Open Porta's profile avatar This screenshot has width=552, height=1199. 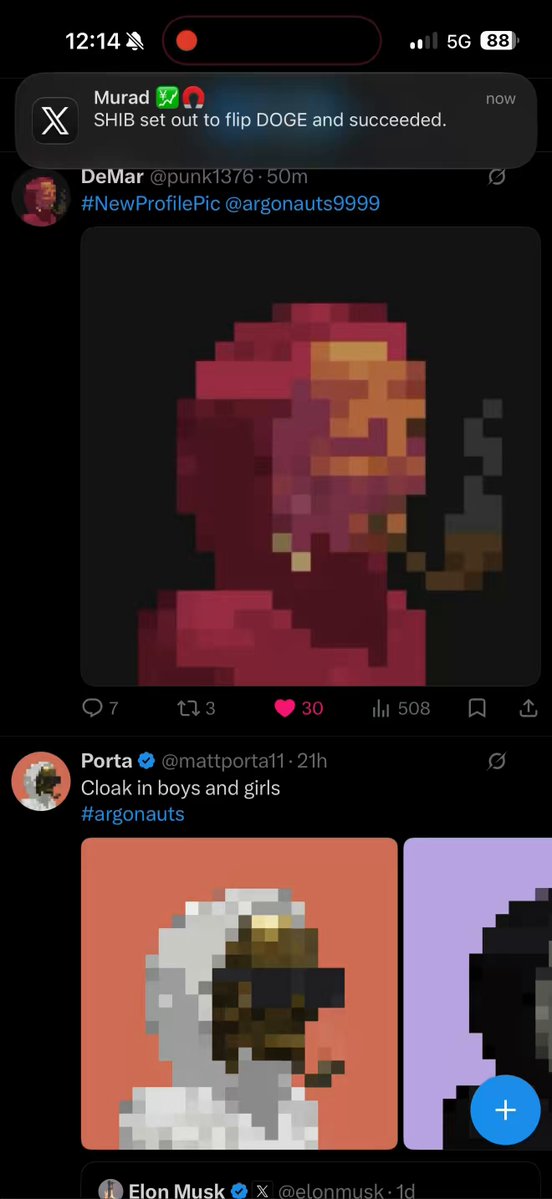pos(41,781)
